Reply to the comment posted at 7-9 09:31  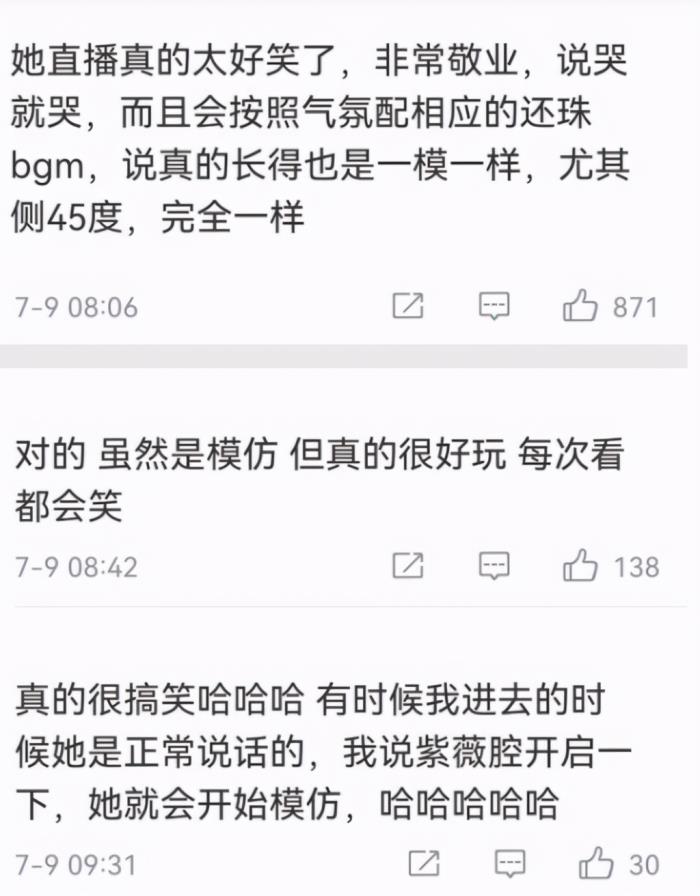(x=511, y=863)
